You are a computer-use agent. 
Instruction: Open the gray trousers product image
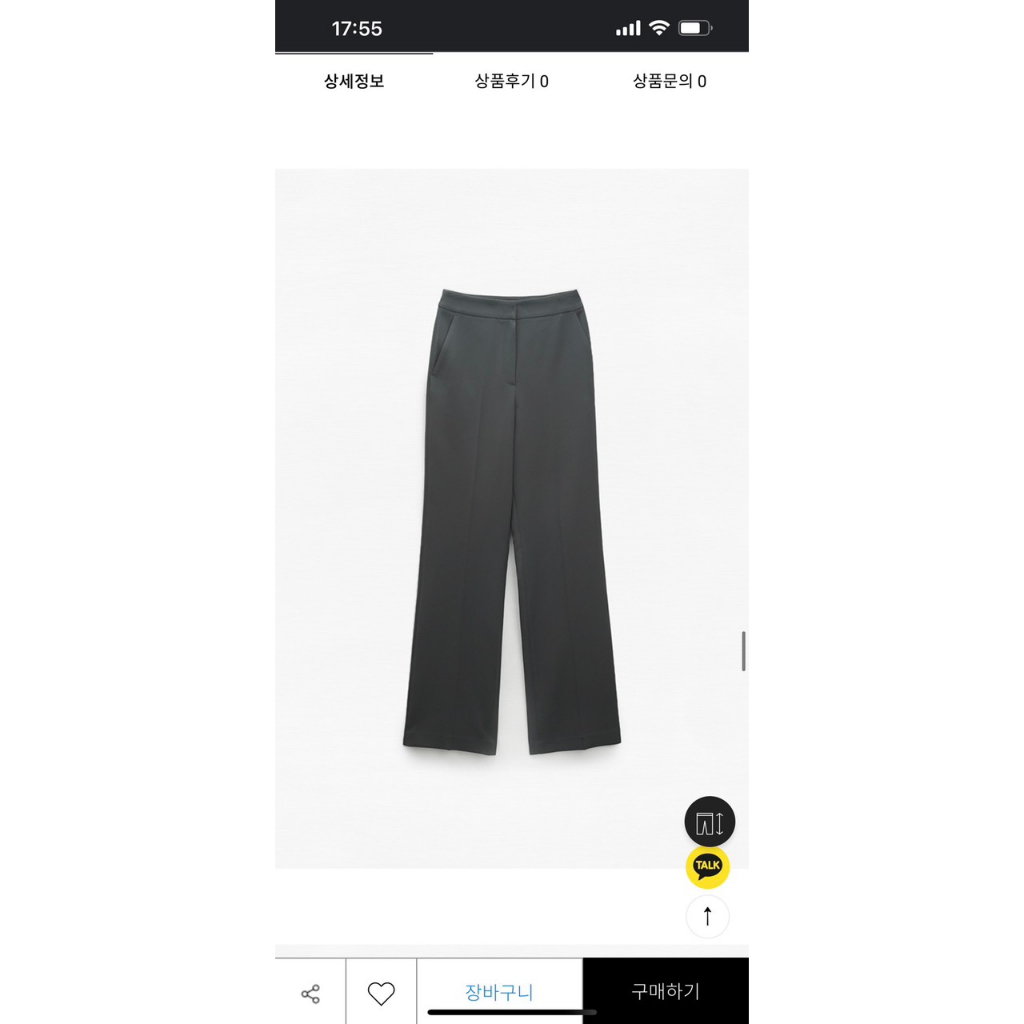[x=511, y=520]
